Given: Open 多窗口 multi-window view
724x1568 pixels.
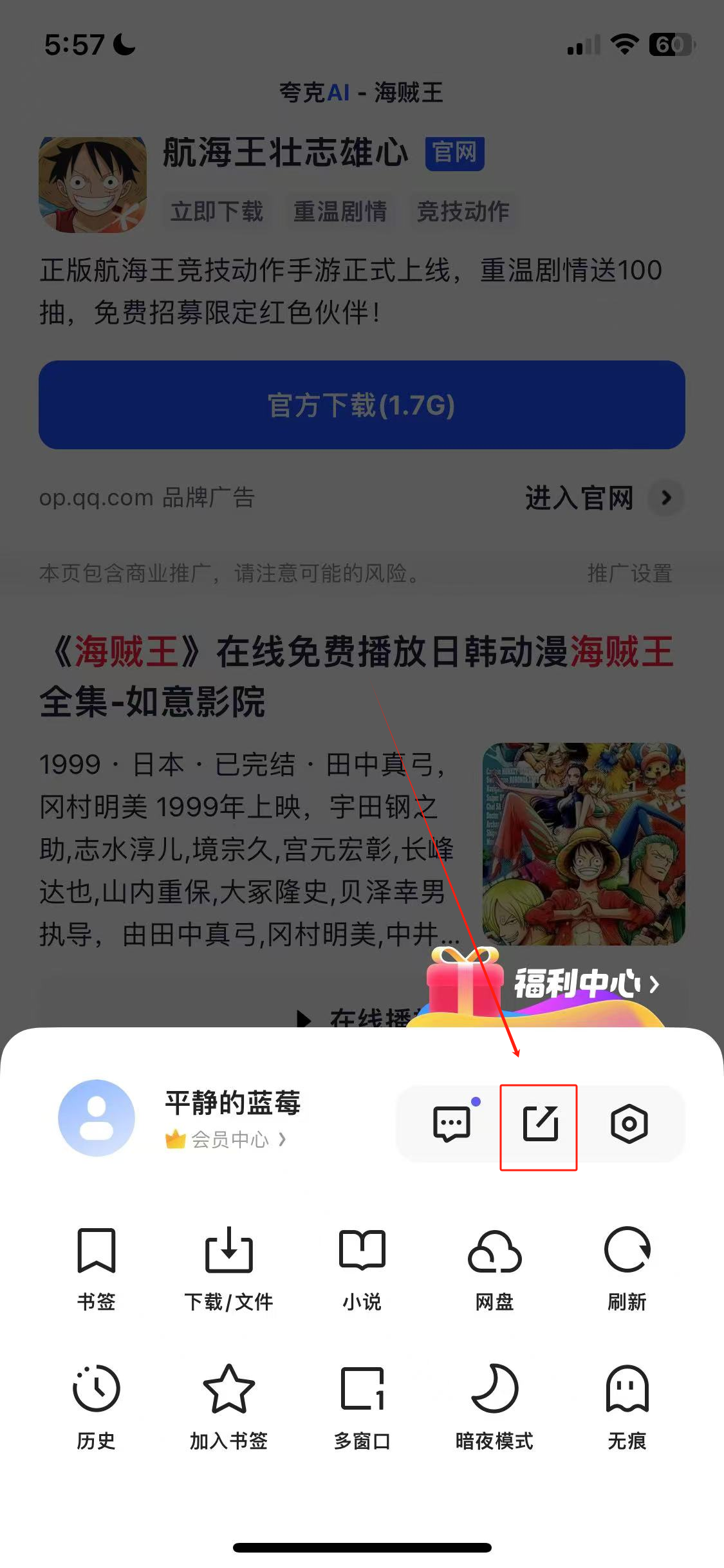Looking at the screenshot, I should click(362, 1402).
